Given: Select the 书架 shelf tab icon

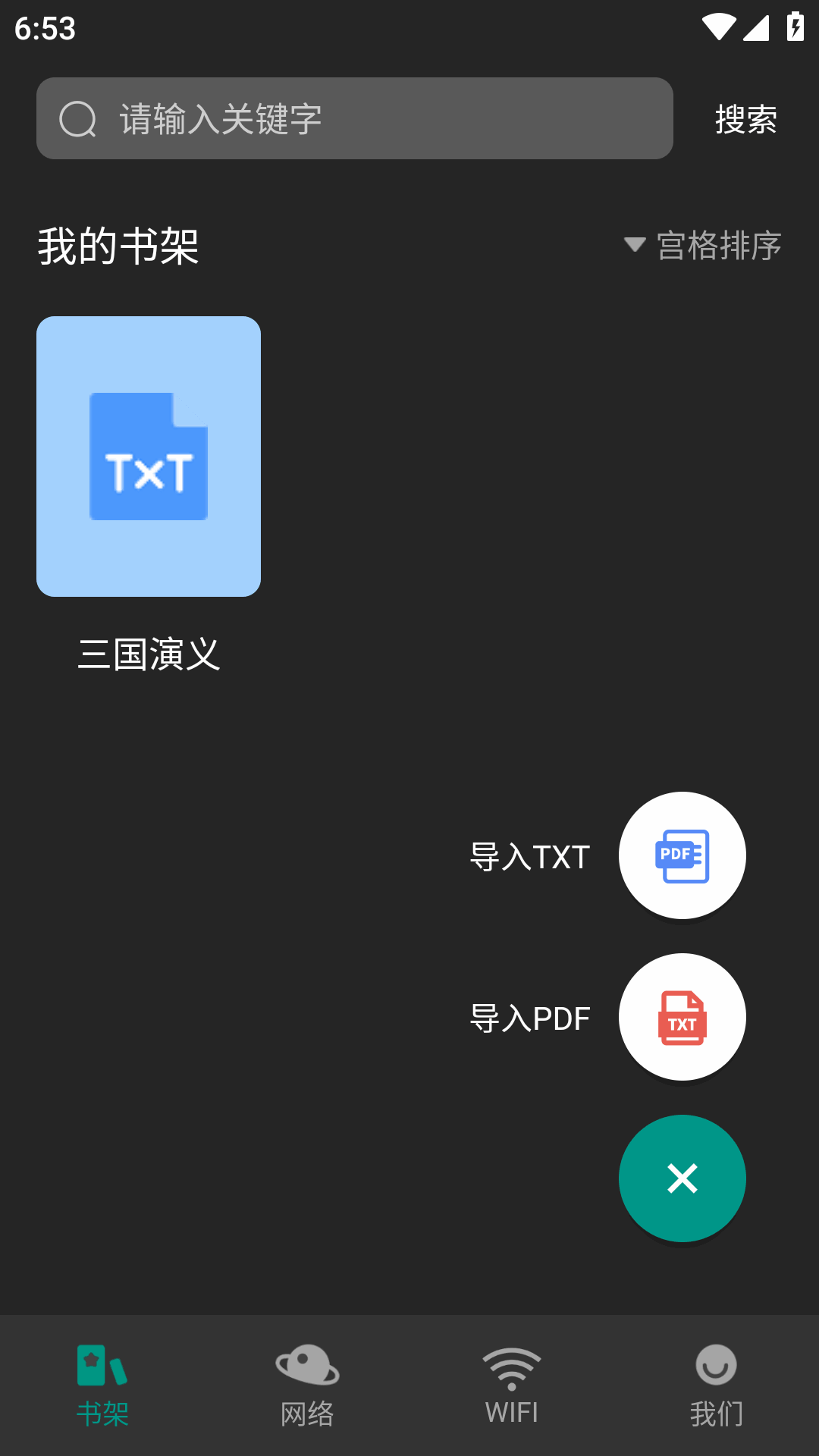Looking at the screenshot, I should [102, 1363].
